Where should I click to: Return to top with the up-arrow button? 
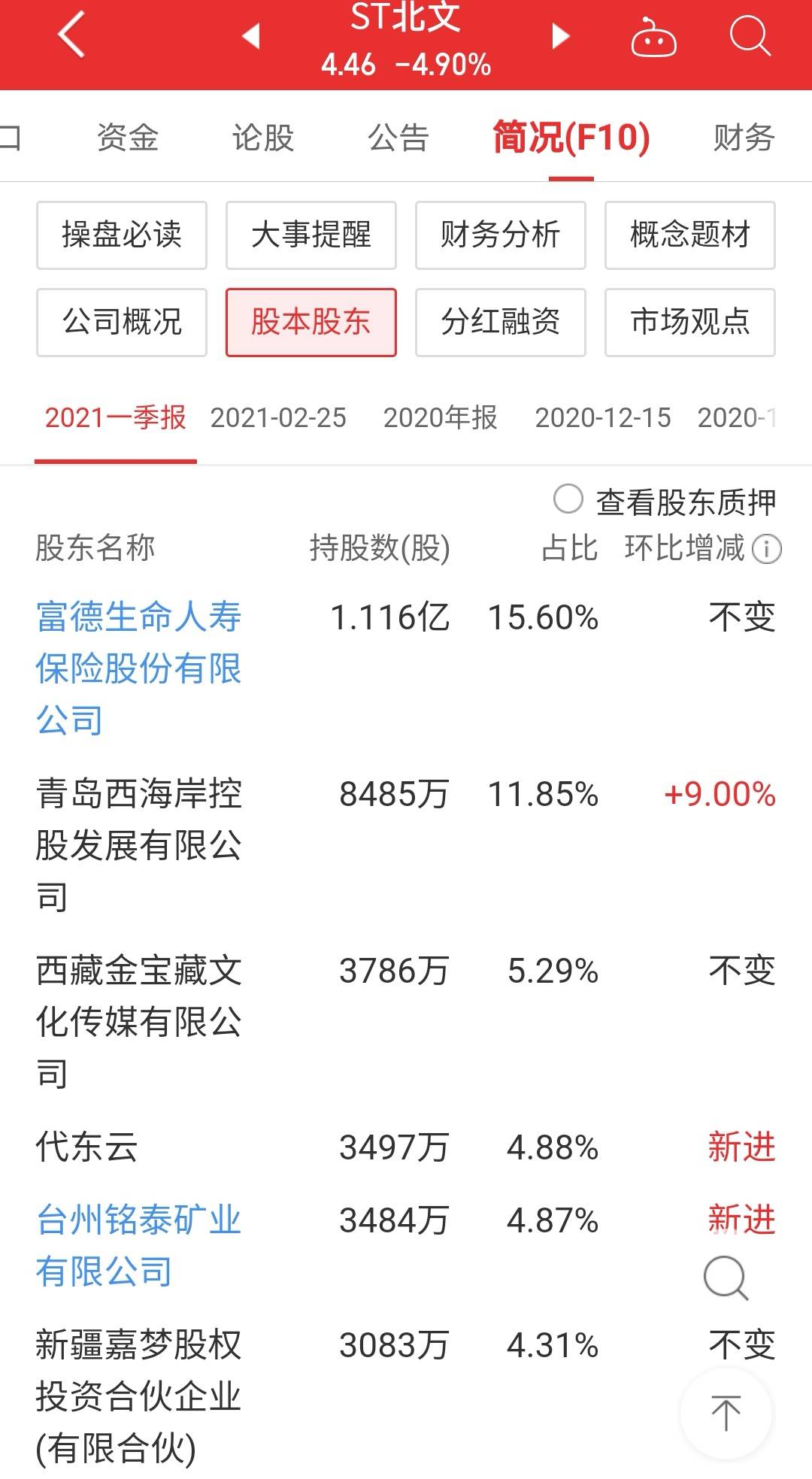726,1414
